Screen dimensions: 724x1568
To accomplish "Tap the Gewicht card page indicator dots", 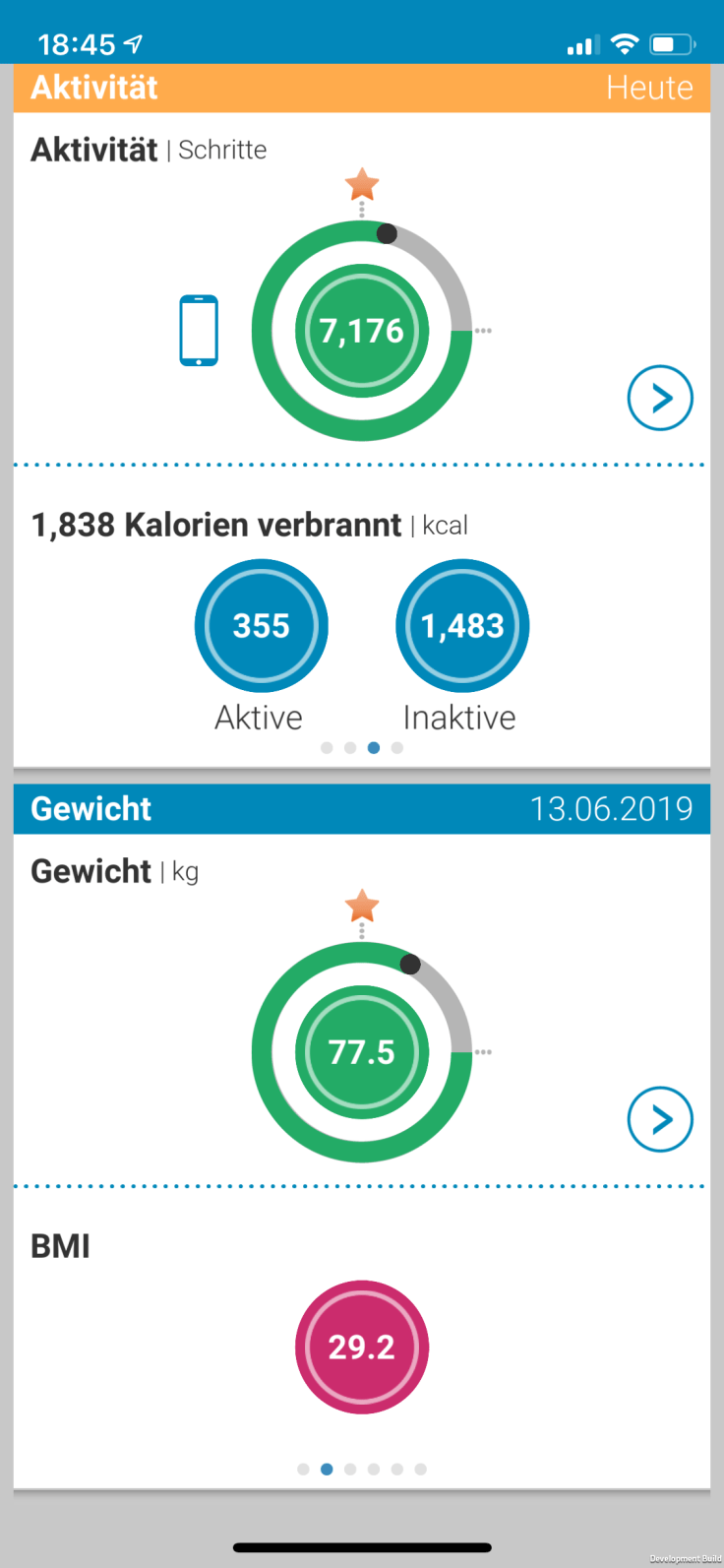I will (x=362, y=1470).
